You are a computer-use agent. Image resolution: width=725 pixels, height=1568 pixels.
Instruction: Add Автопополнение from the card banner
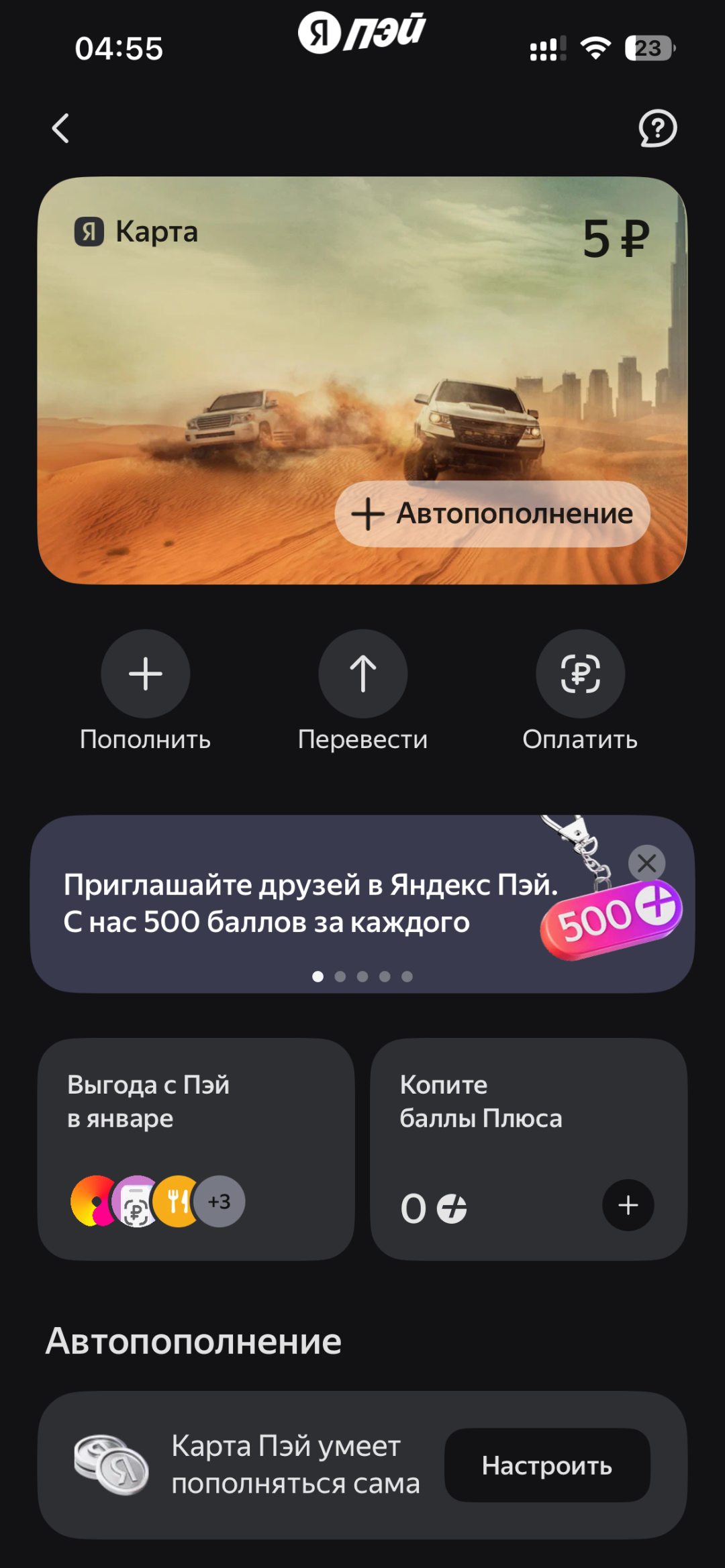coord(493,513)
